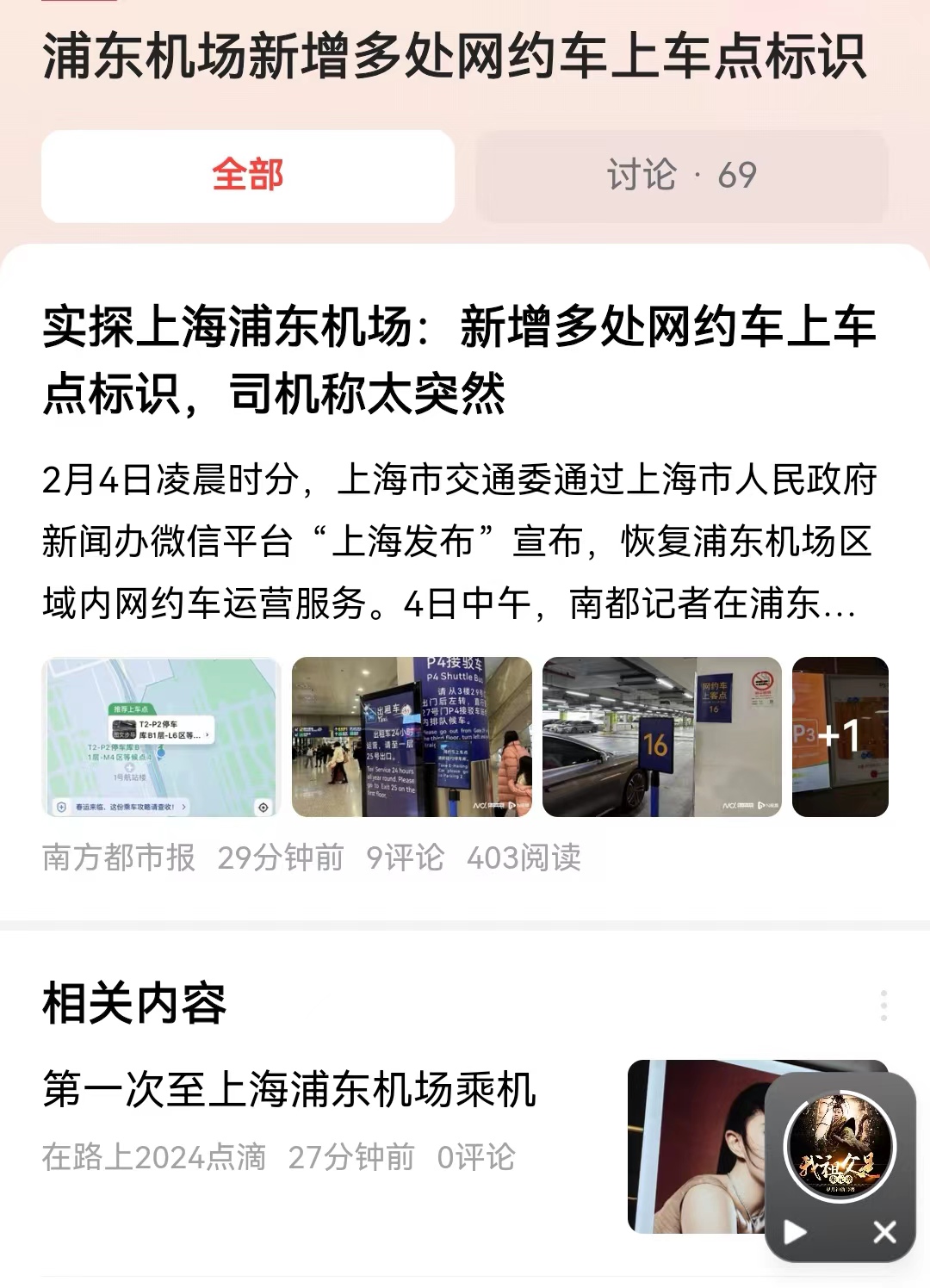
Task: Play the floating audio player
Action: pos(795,1232)
